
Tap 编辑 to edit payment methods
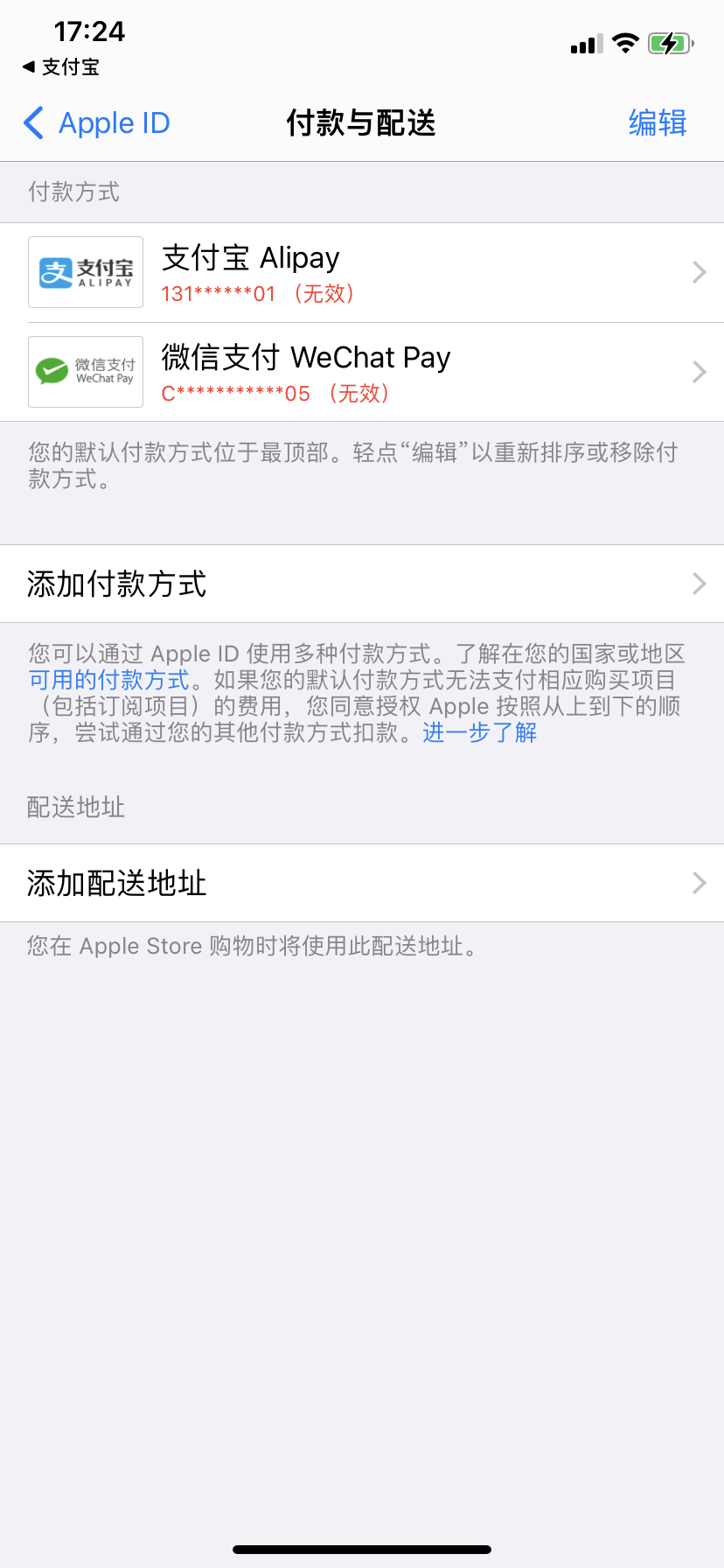[657, 123]
